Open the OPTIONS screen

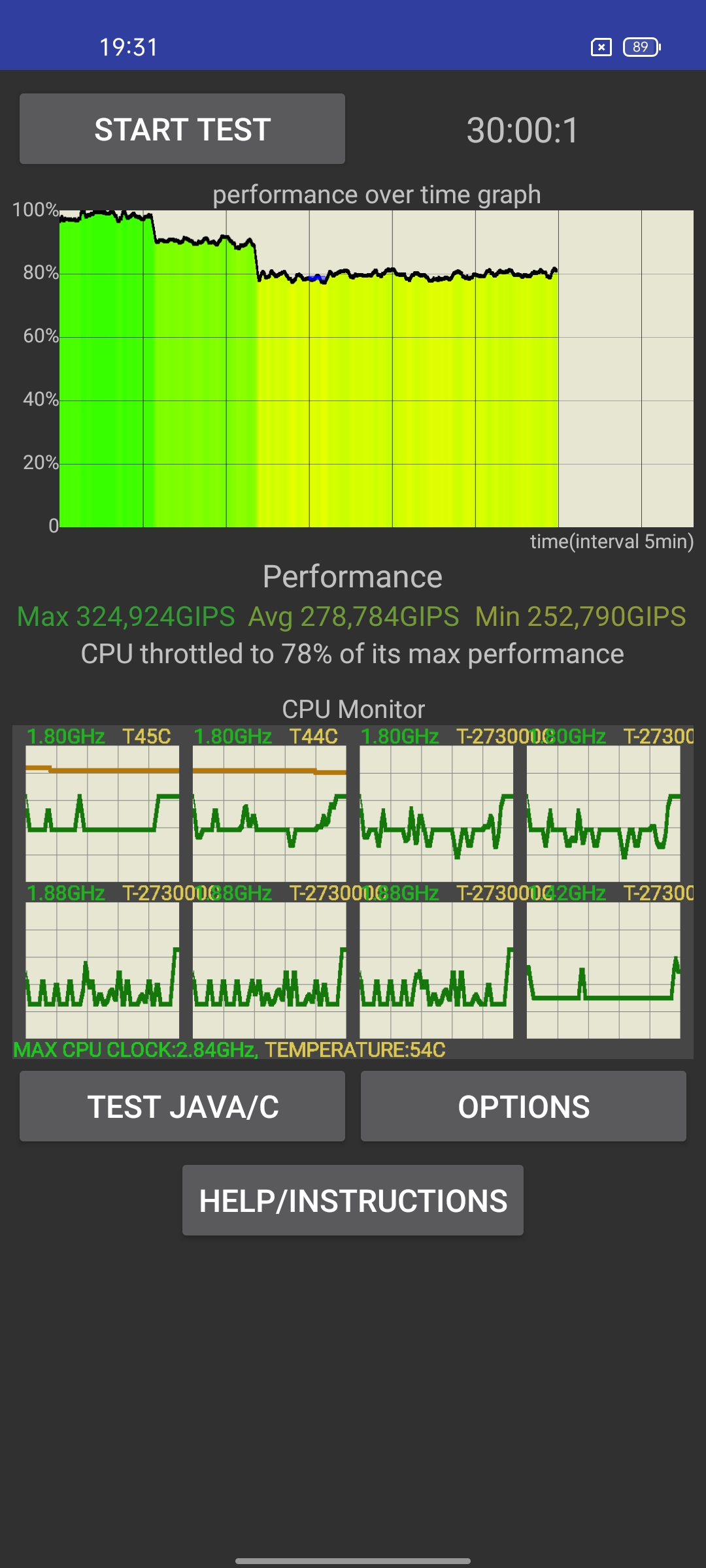pyautogui.click(x=523, y=1107)
